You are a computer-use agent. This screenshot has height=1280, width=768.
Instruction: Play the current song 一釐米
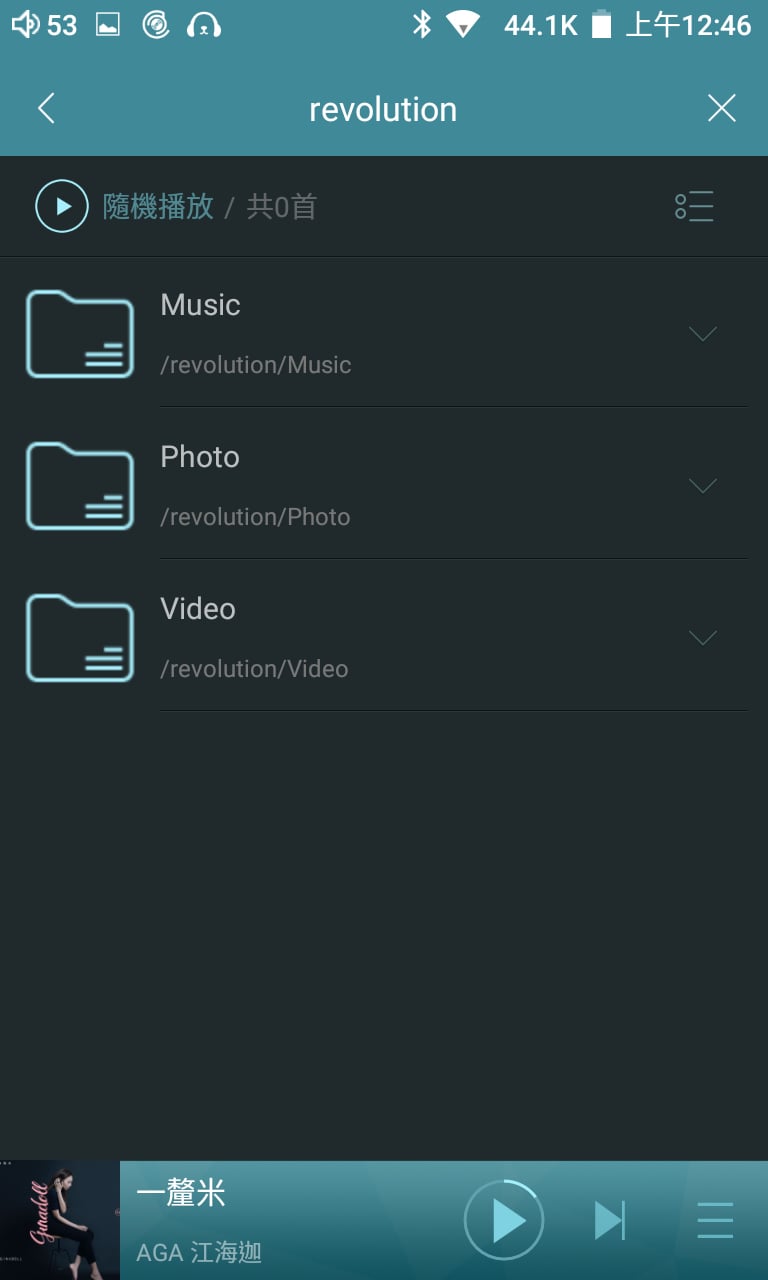pos(504,1220)
